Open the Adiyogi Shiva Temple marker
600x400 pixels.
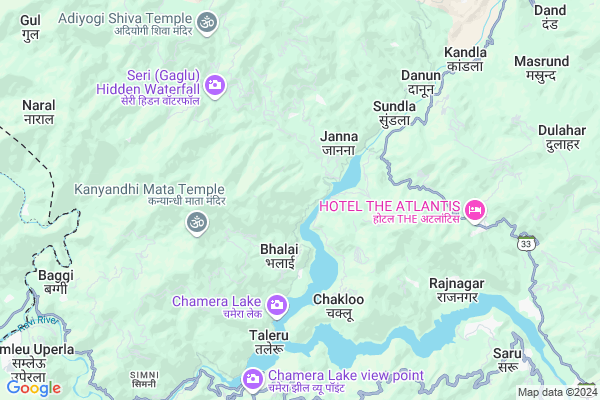[x=208, y=22]
